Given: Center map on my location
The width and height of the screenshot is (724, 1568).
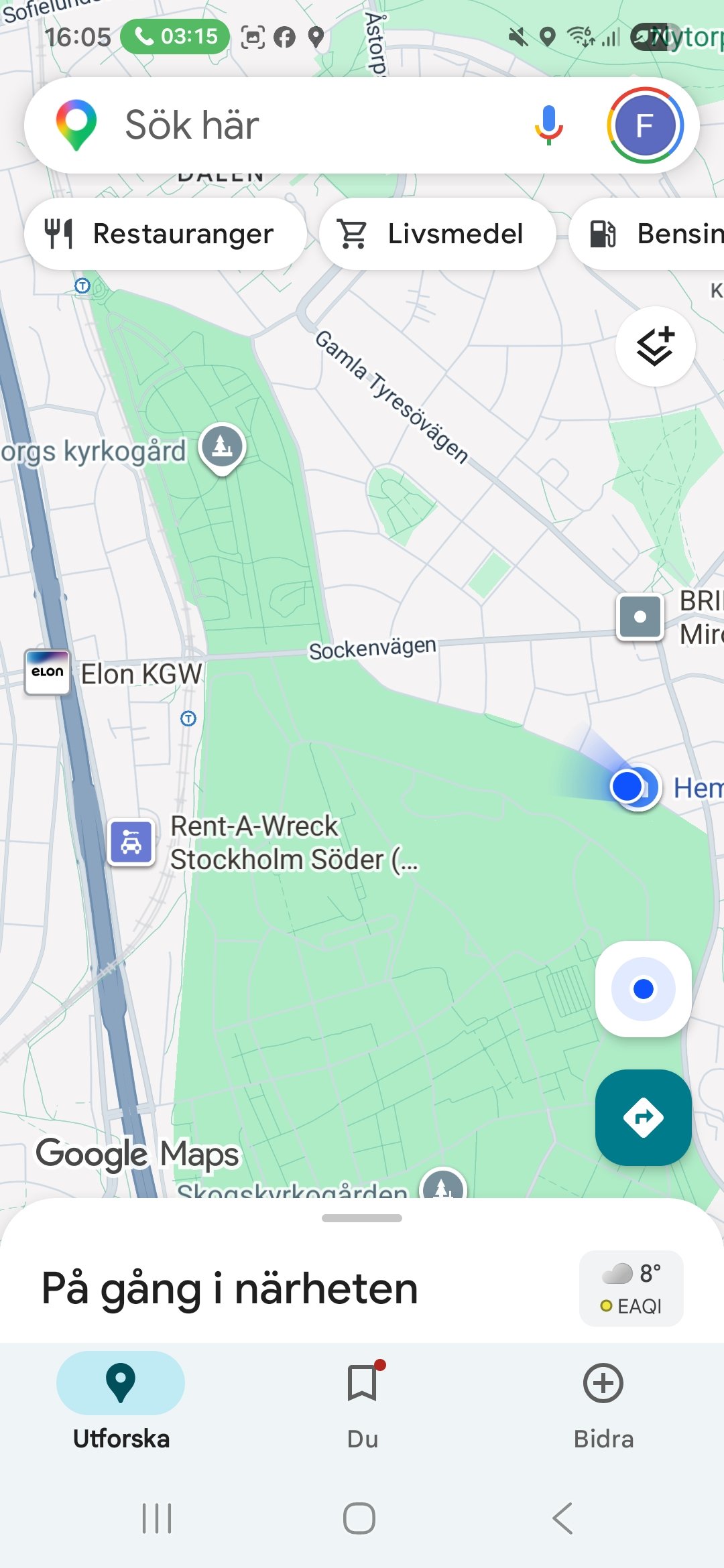Looking at the screenshot, I should click(644, 989).
